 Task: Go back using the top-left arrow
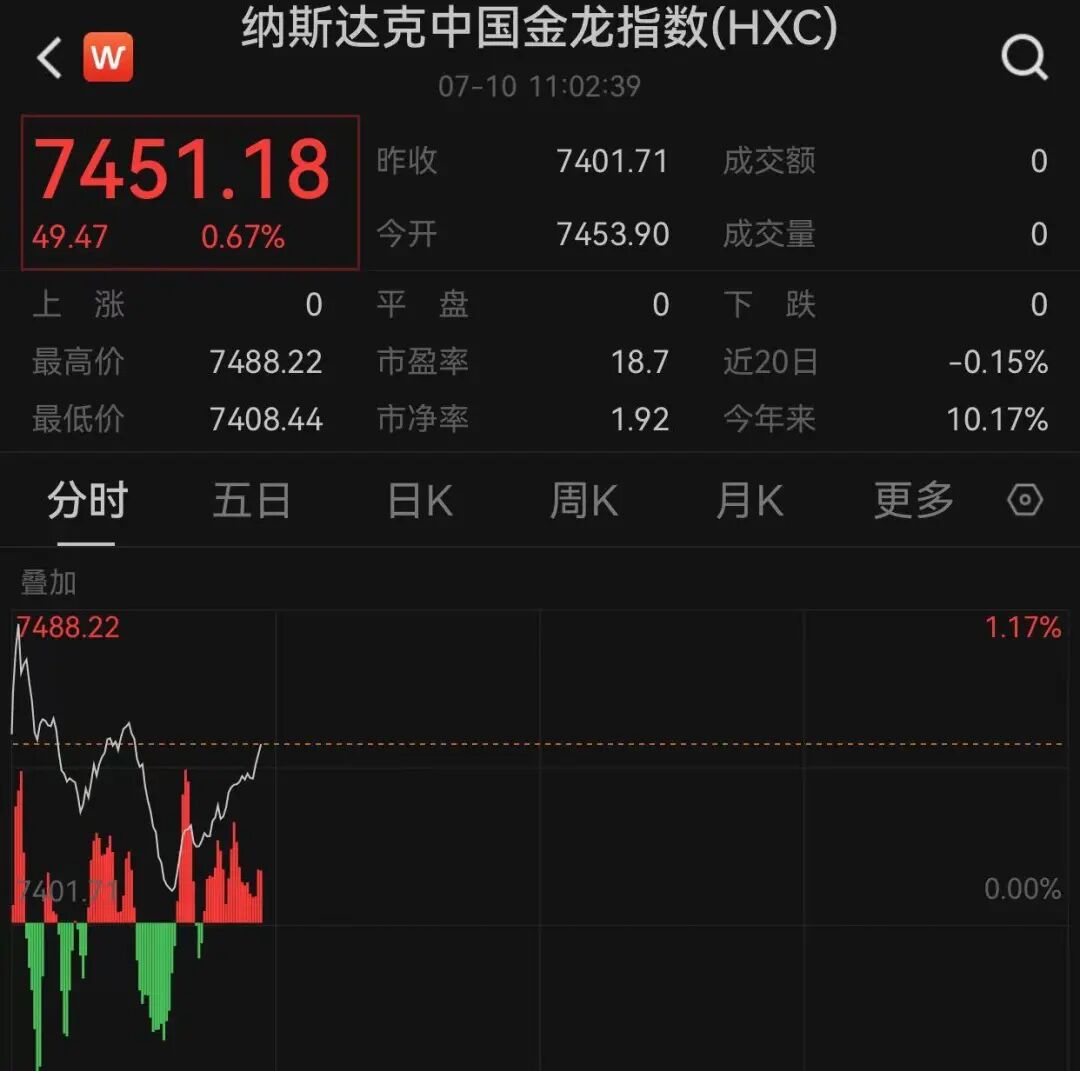(x=50, y=58)
